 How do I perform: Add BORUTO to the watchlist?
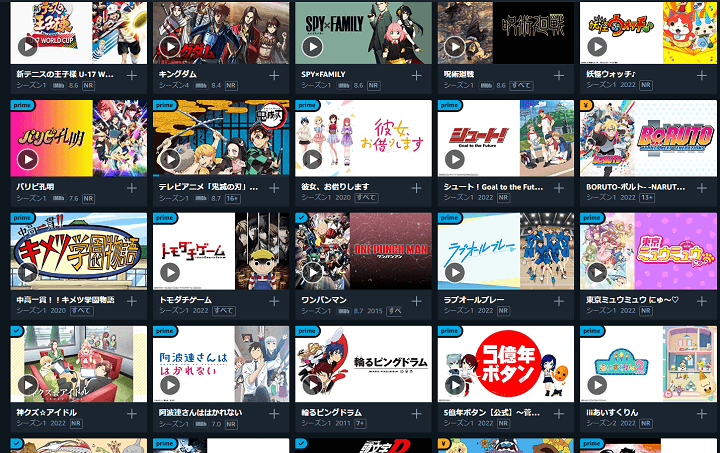click(700, 187)
